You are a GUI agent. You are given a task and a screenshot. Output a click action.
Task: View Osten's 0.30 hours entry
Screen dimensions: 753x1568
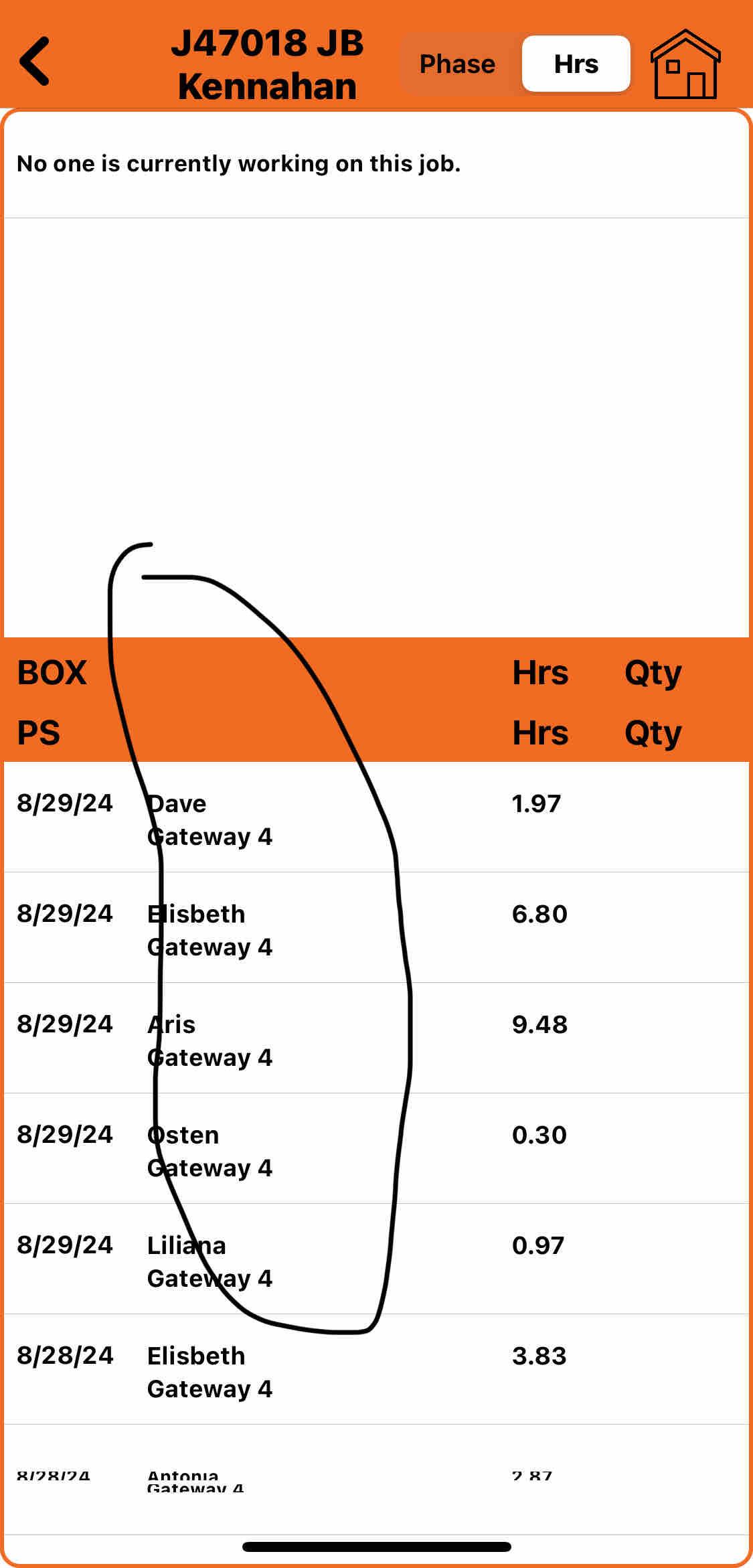(x=376, y=1150)
